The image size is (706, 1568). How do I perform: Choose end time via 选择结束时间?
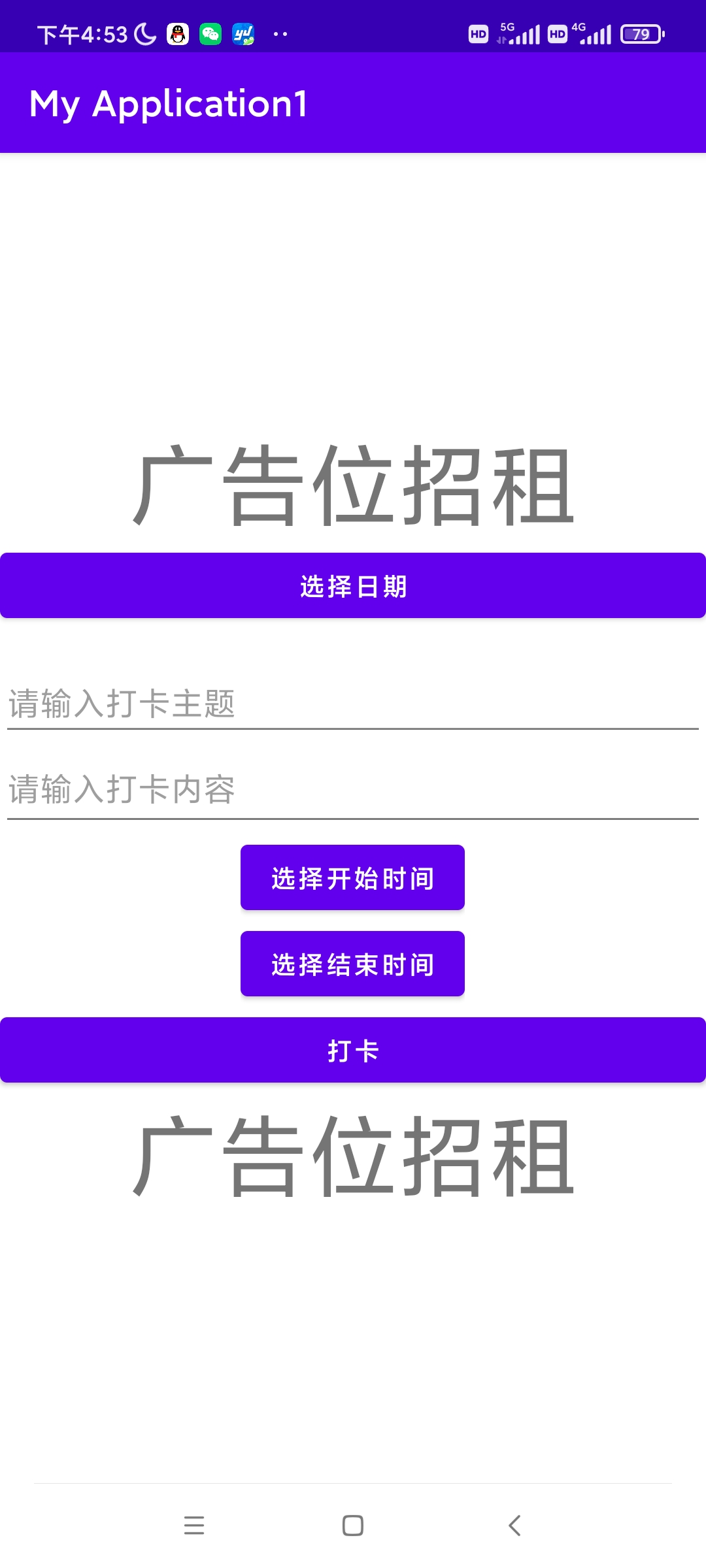tap(353, 964)
